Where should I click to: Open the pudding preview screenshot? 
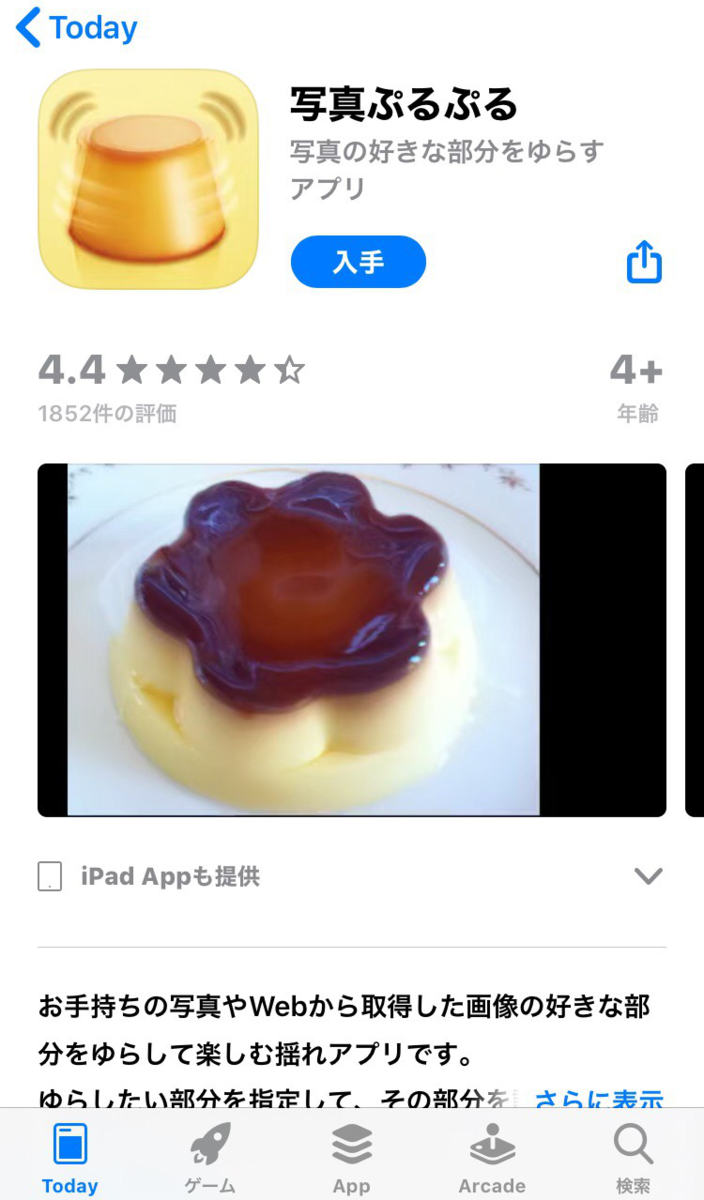pos(352,640)
